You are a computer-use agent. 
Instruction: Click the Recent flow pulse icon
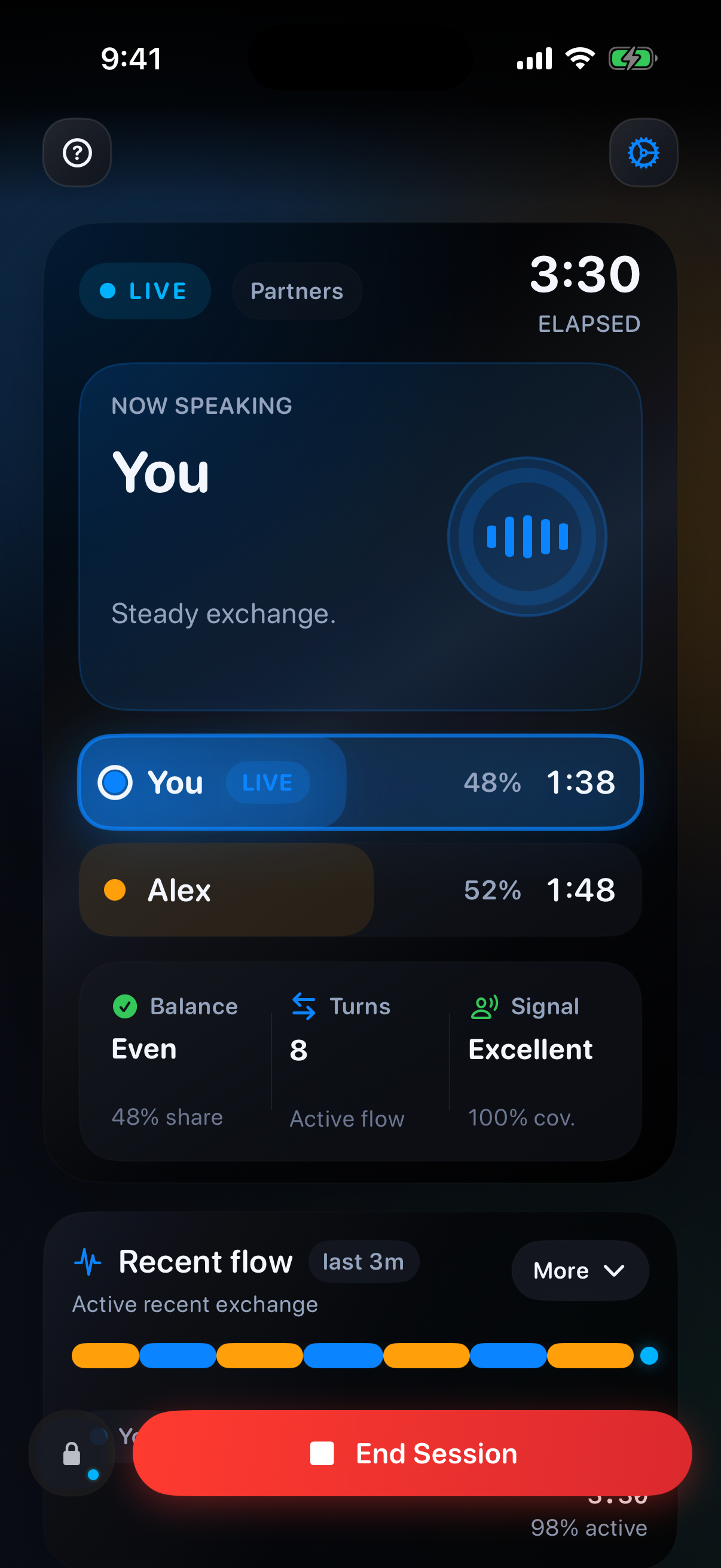[x=88, y=1261]
